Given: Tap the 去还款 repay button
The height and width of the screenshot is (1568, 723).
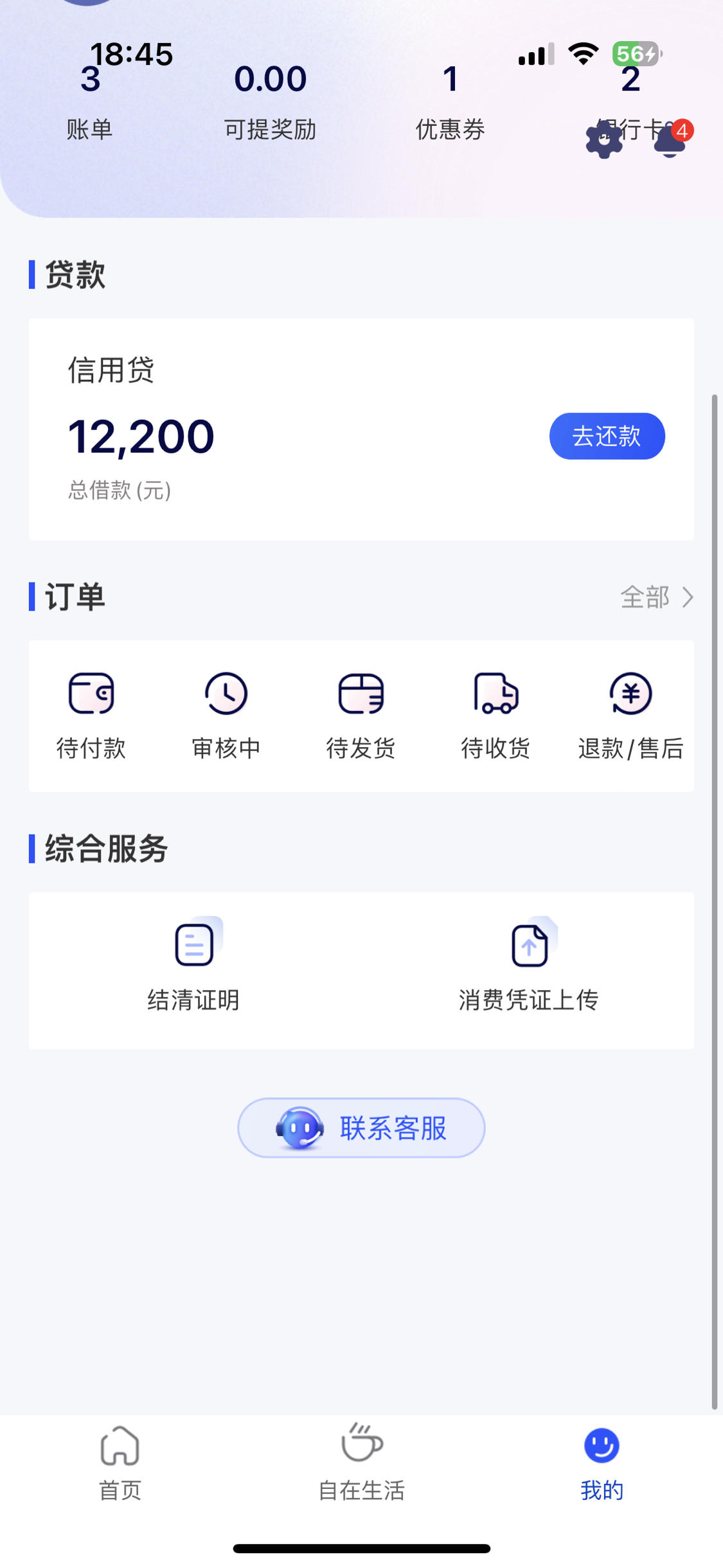Looking at the screenshot, I should click(x=607, y=436).
